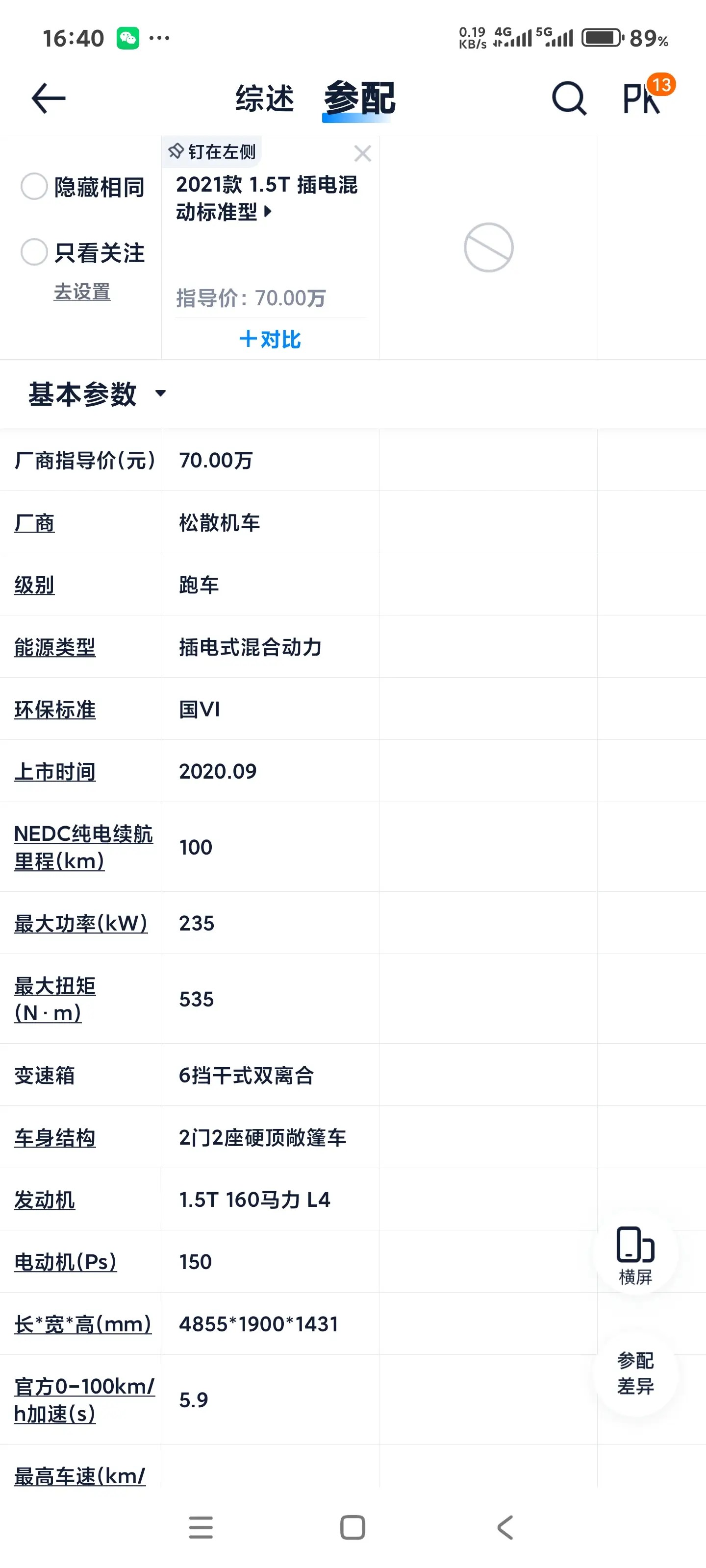Select the 隐藏相同 option
This screenshot has height=1568, width=706.
click(83, 187)
